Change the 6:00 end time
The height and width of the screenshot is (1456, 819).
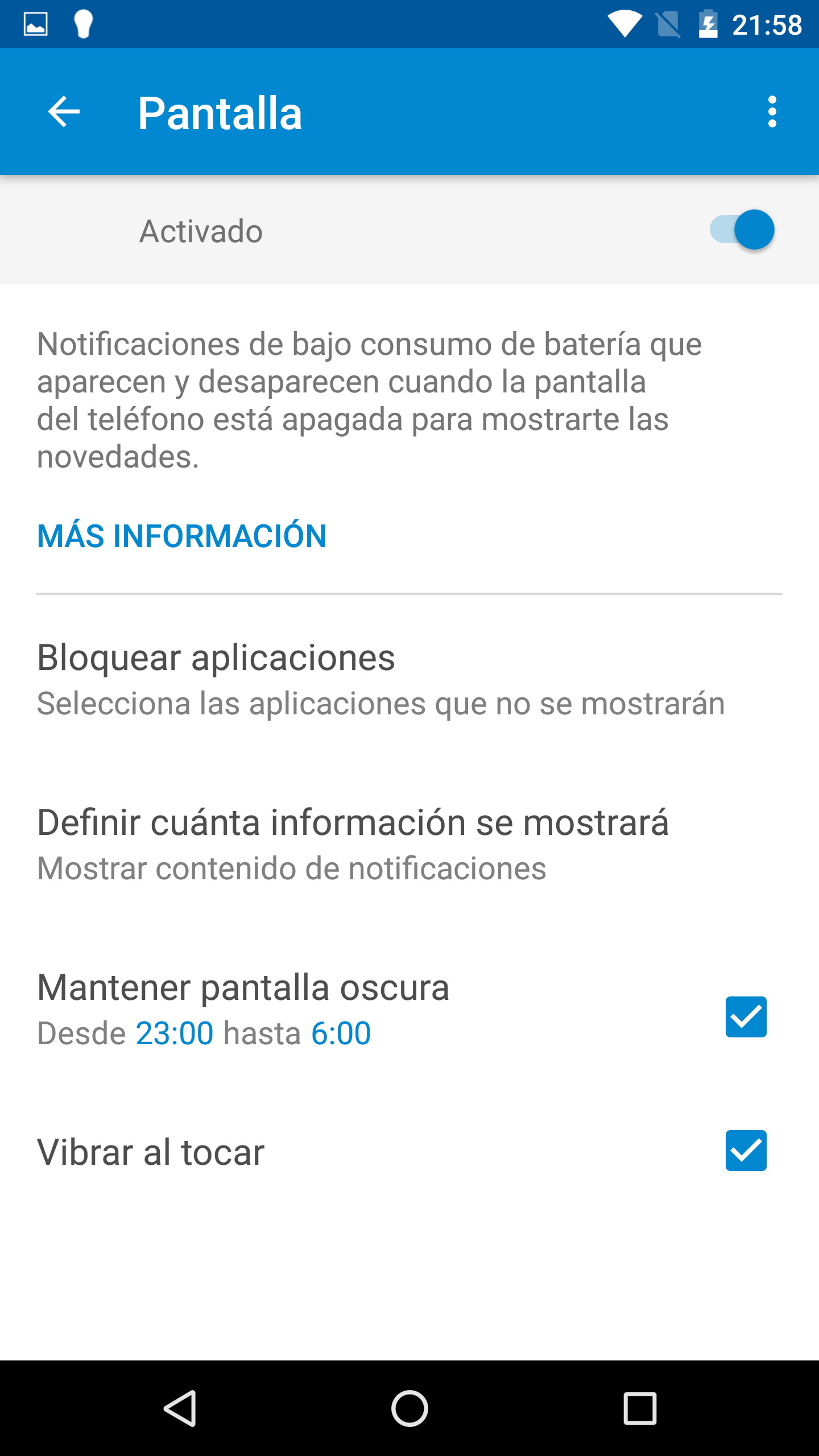click(341, 1033)
